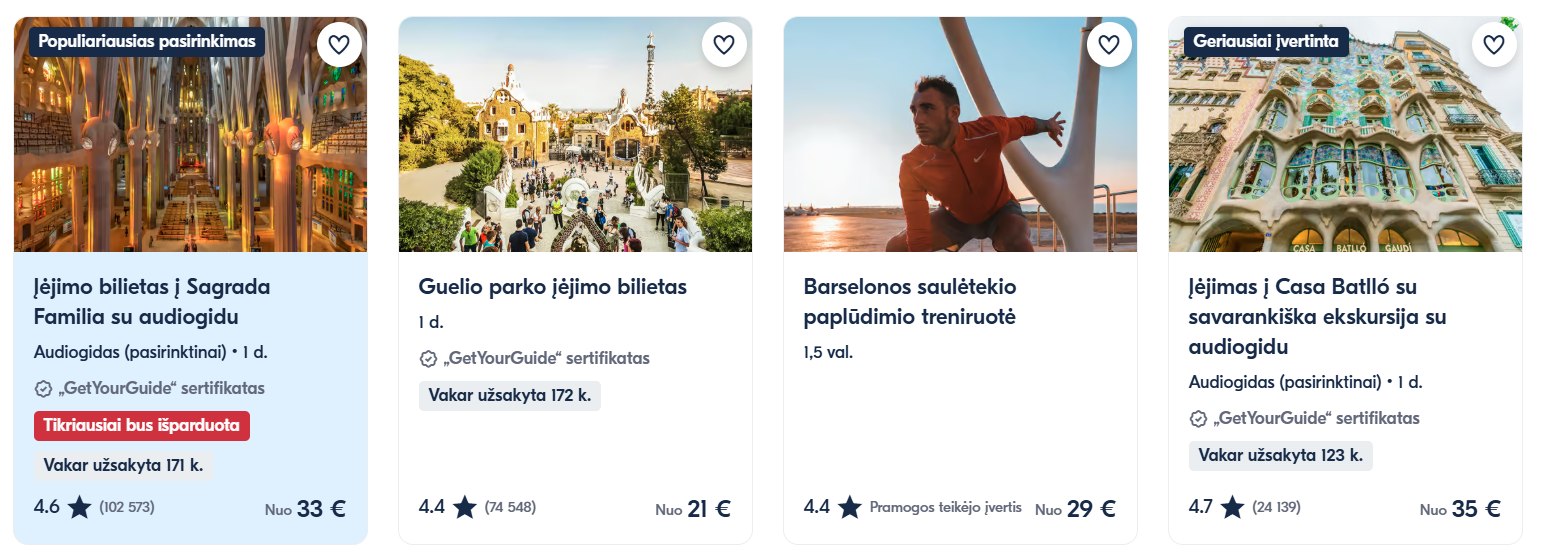This screenshot has width=1542, height=545.
Task: Open the Casa Batlló entry card
Action: point(1317,316)
